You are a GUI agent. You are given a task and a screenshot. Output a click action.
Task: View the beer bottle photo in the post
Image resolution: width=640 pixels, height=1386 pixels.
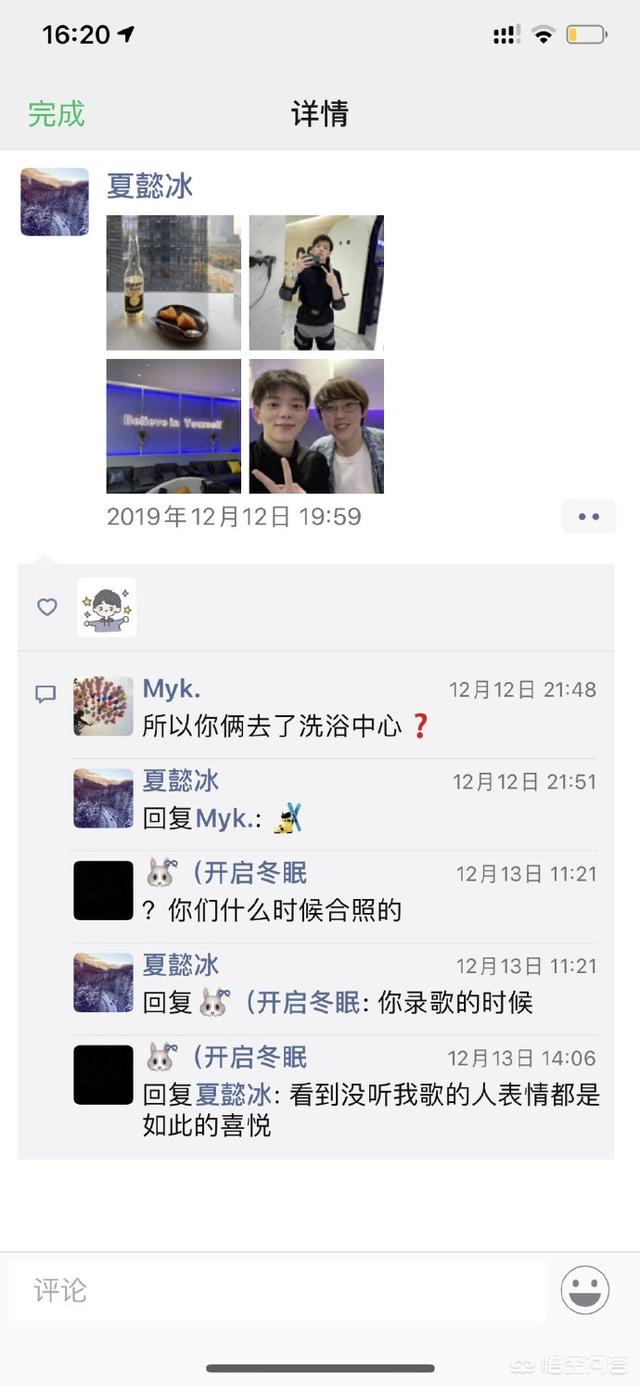pos(174,282)
